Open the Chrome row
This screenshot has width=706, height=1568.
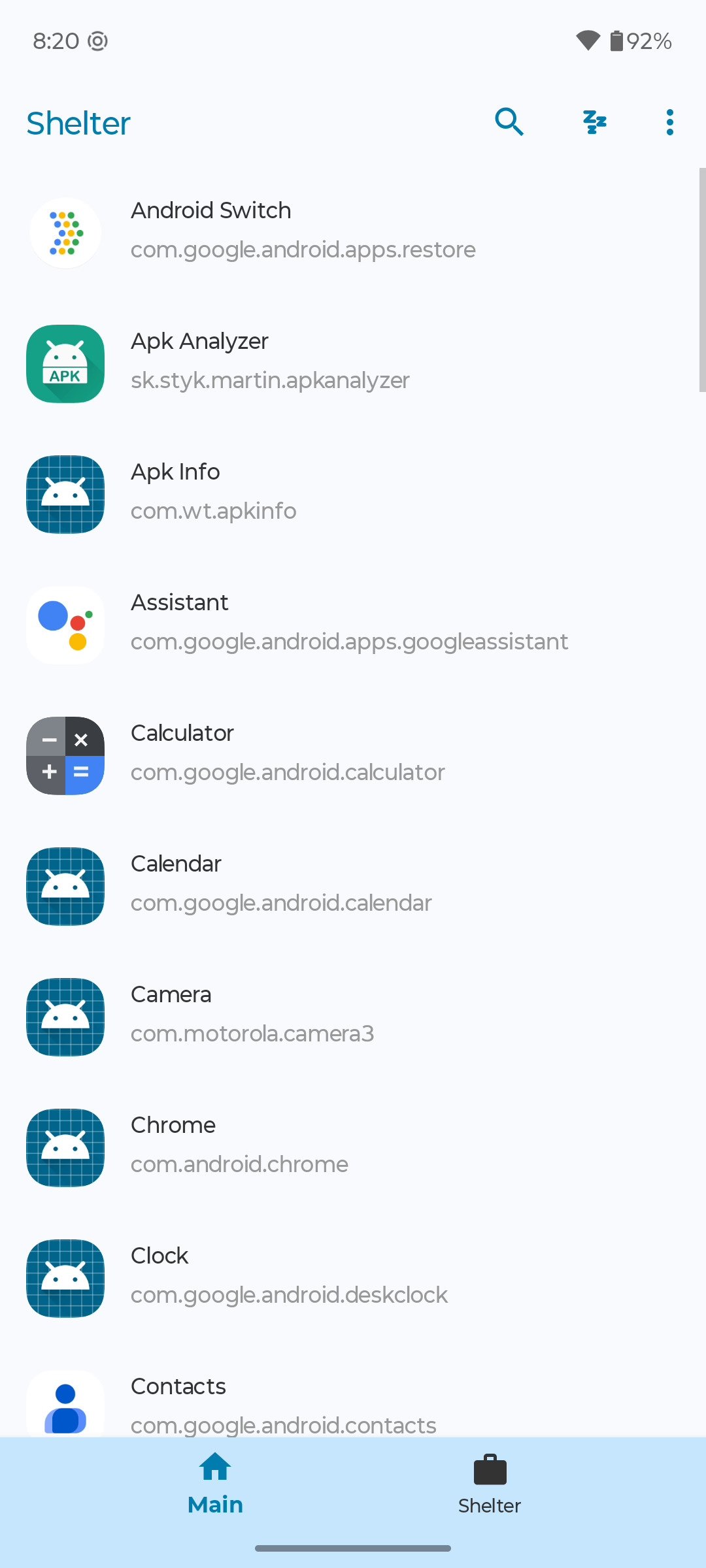(353, 1147)
